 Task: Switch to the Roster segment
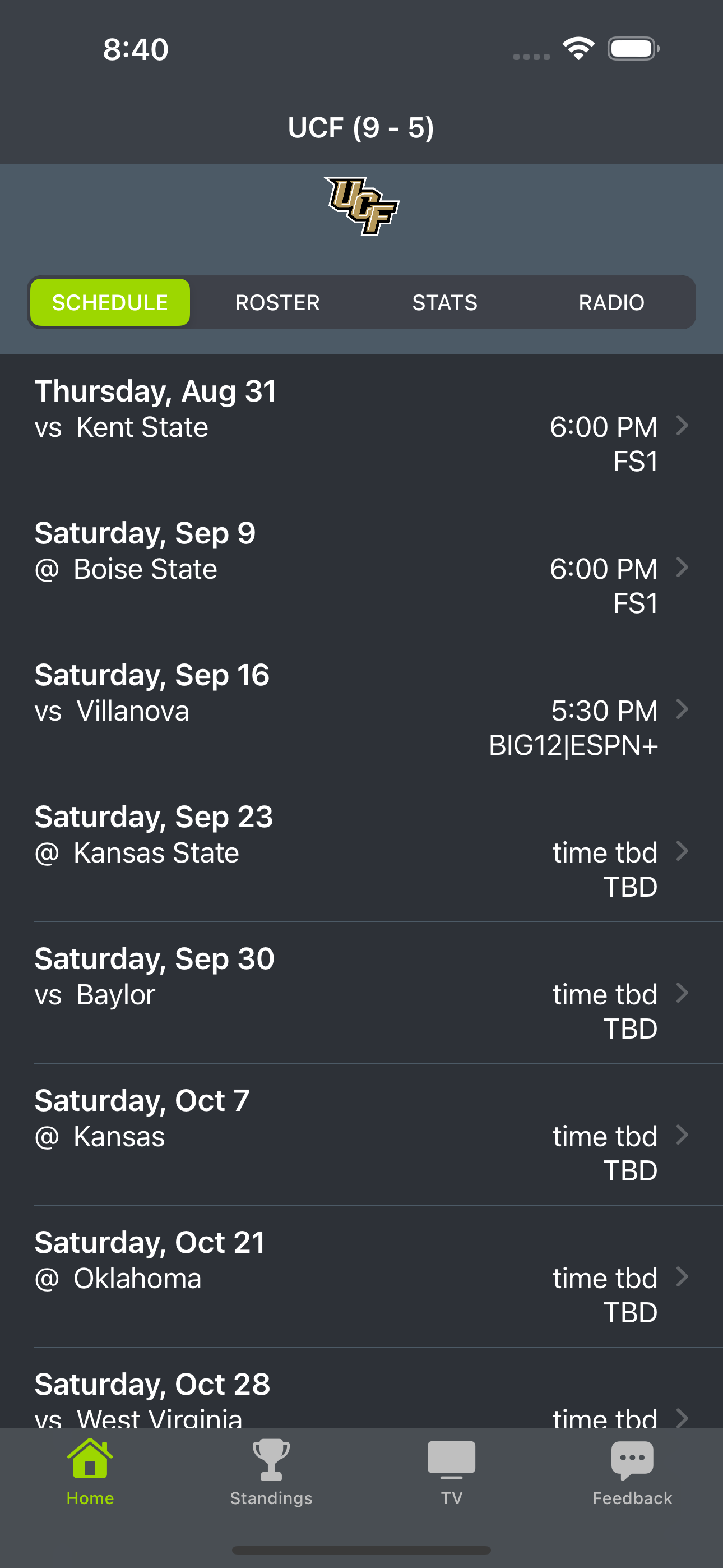[277, 302]
